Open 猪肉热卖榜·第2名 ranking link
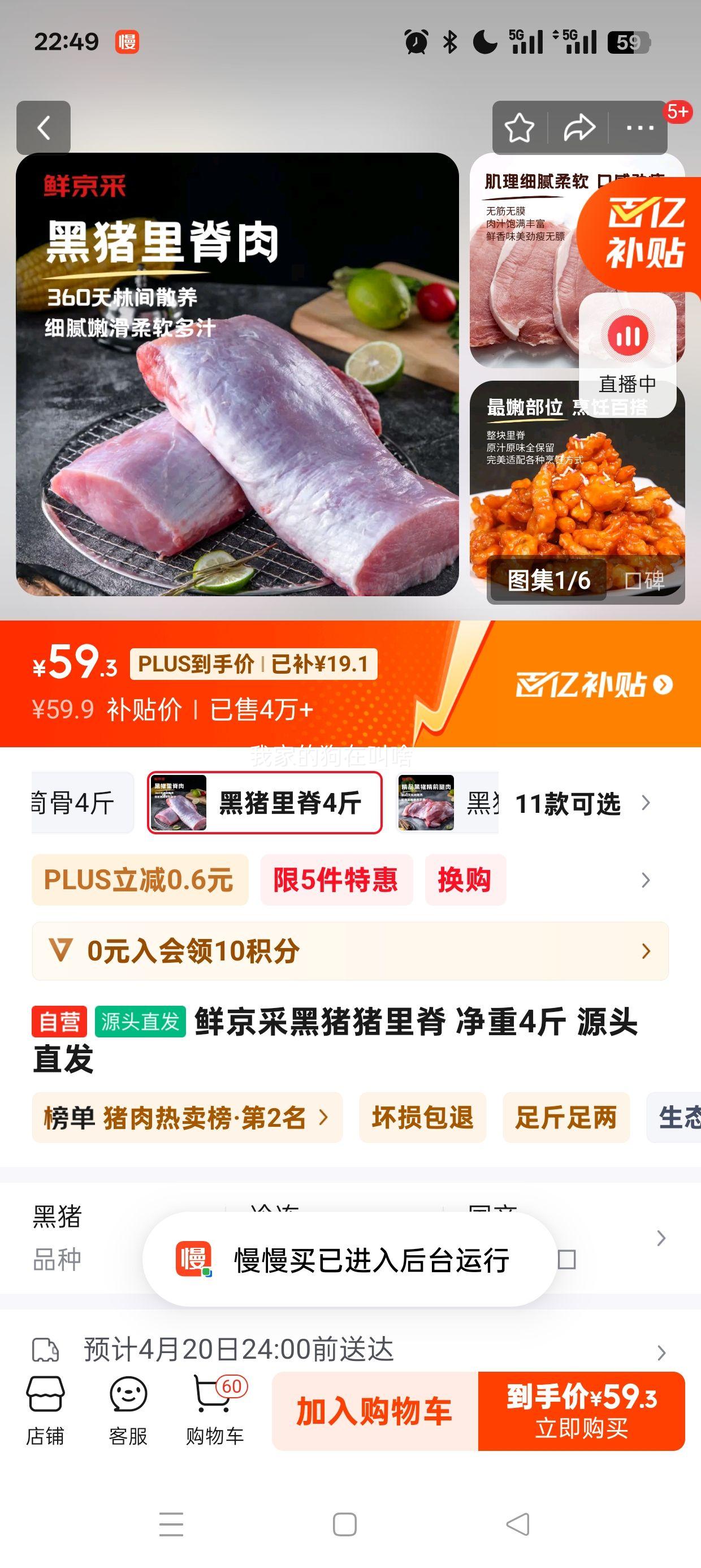 tap(189, 1119)
